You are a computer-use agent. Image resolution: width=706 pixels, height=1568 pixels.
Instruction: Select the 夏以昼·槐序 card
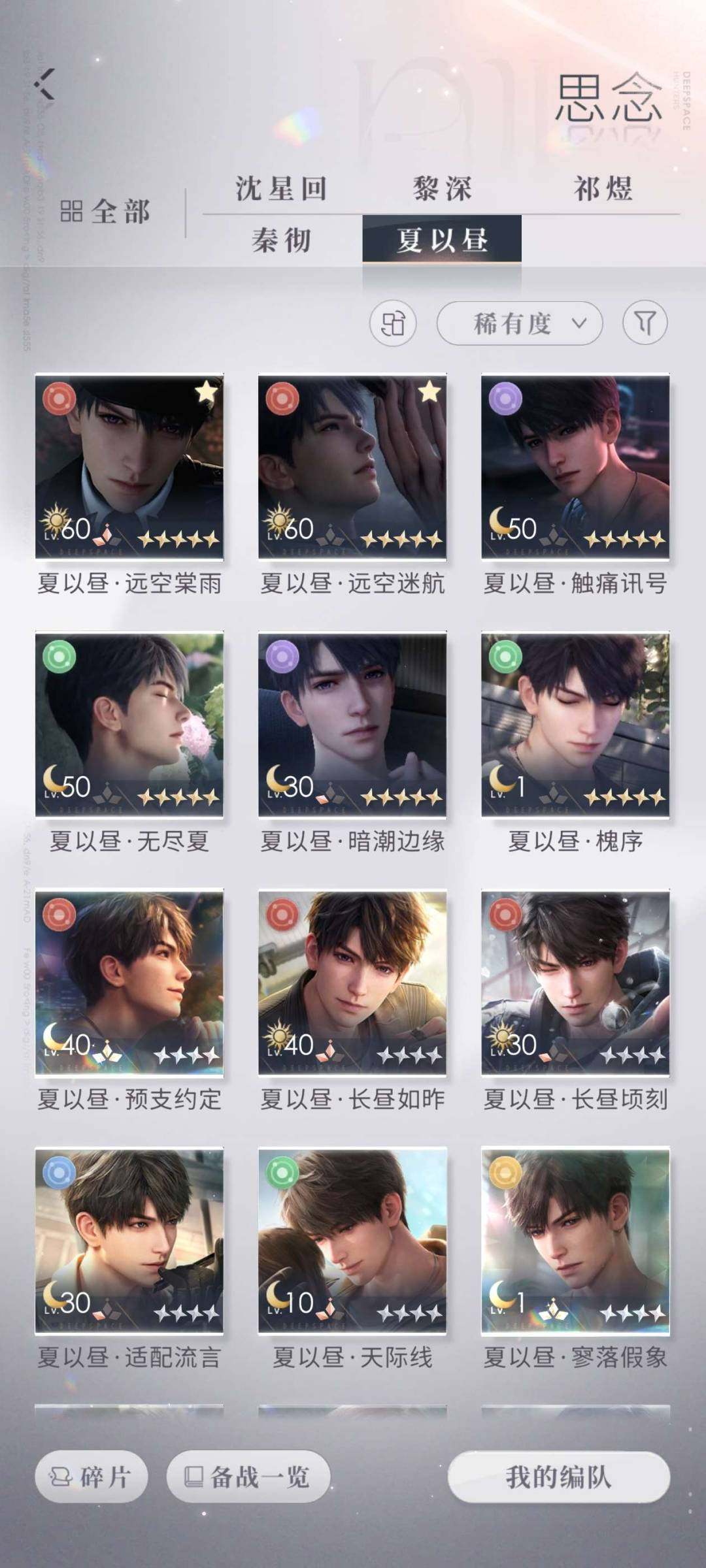(575, 724)
